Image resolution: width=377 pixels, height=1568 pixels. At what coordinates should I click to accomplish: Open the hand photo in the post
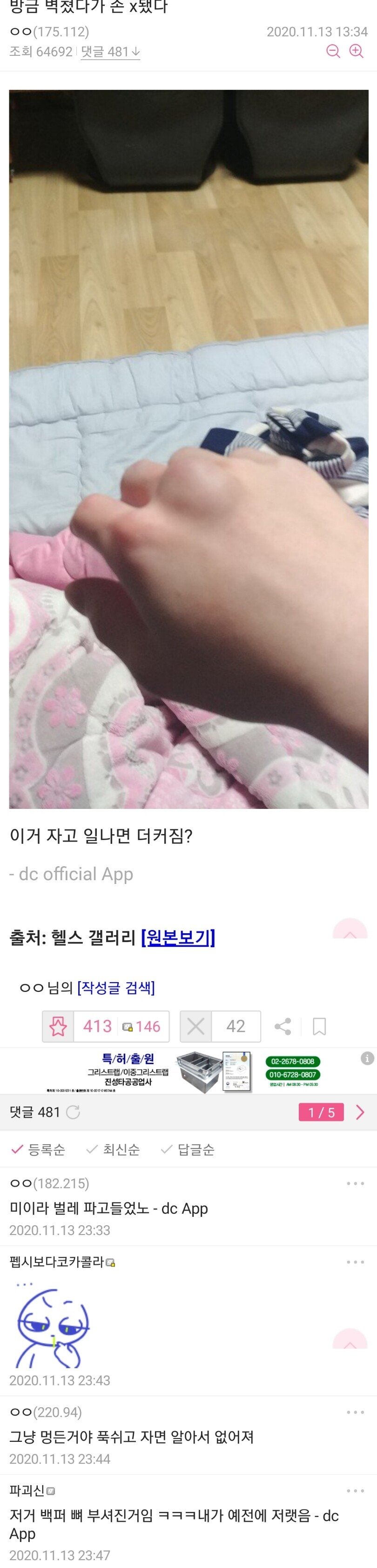click(x=188, y=449)
